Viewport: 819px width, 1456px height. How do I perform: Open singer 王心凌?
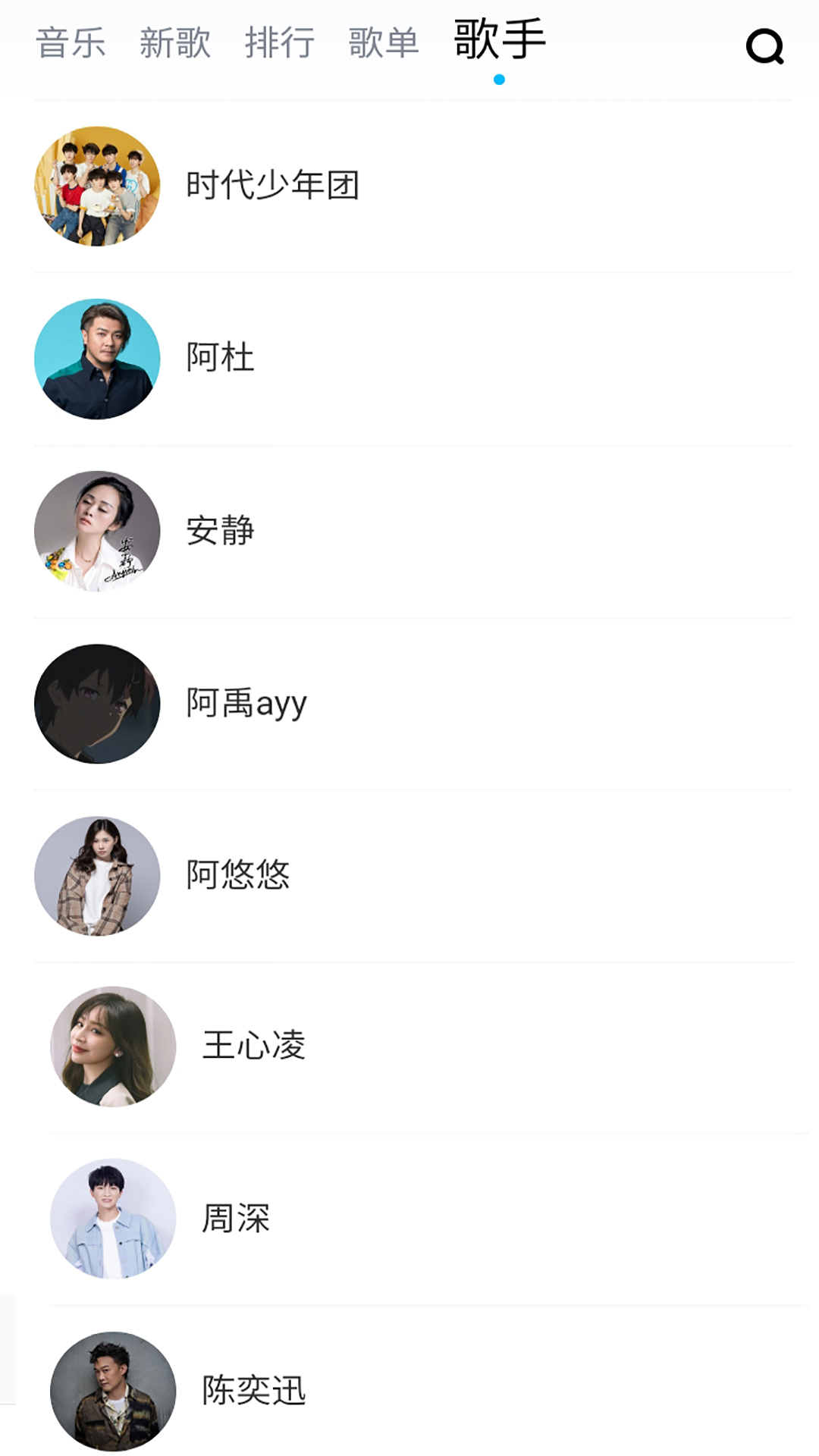tap(254, 1046)
